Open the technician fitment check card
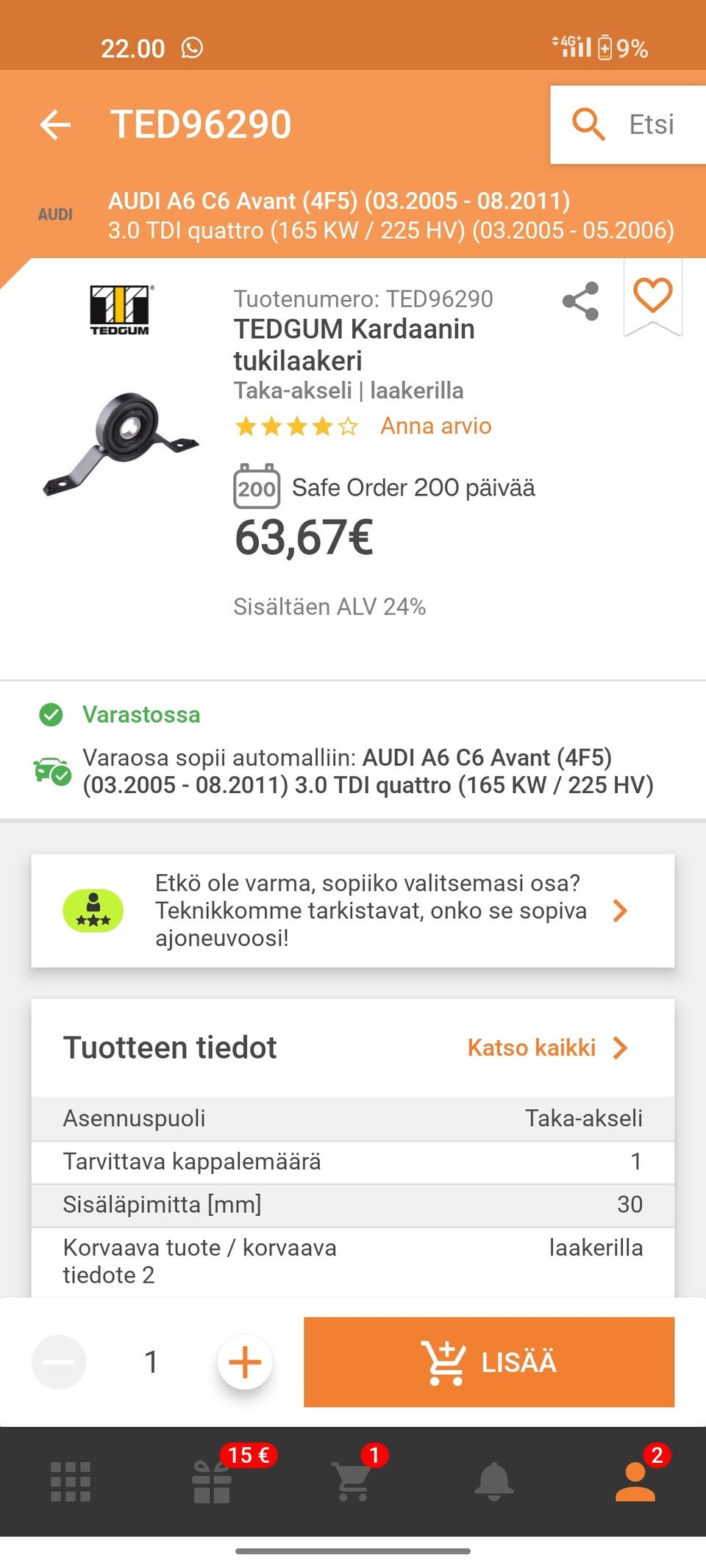 [x=353, y=911]
